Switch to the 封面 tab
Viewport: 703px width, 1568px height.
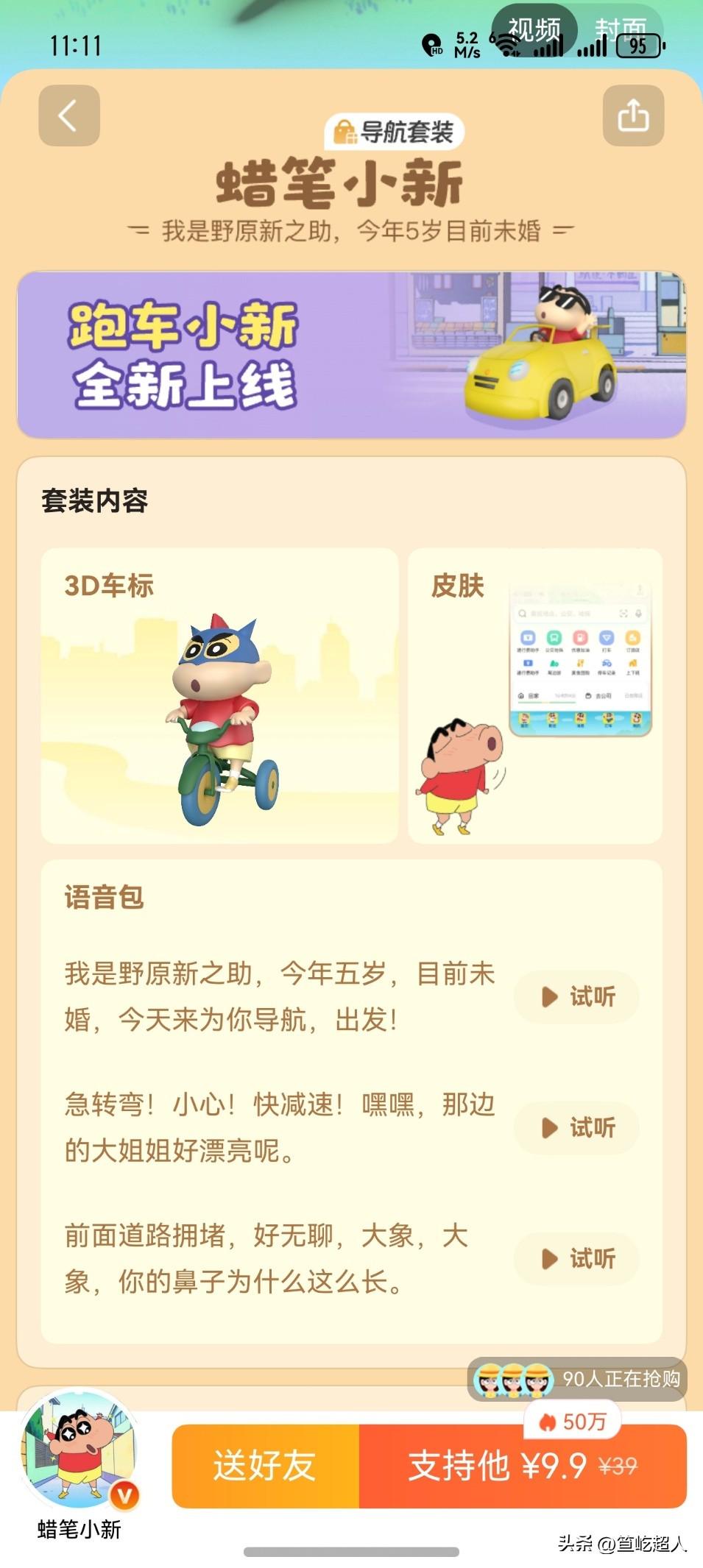621,30
